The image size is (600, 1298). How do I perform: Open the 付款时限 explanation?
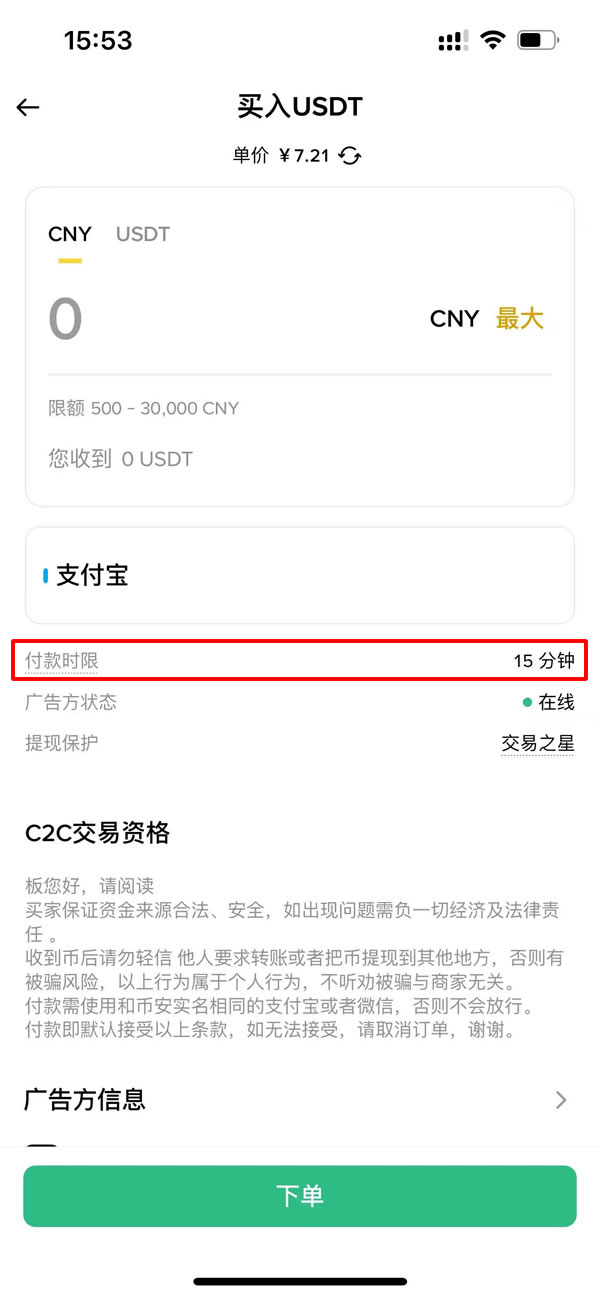coord(62,661)
